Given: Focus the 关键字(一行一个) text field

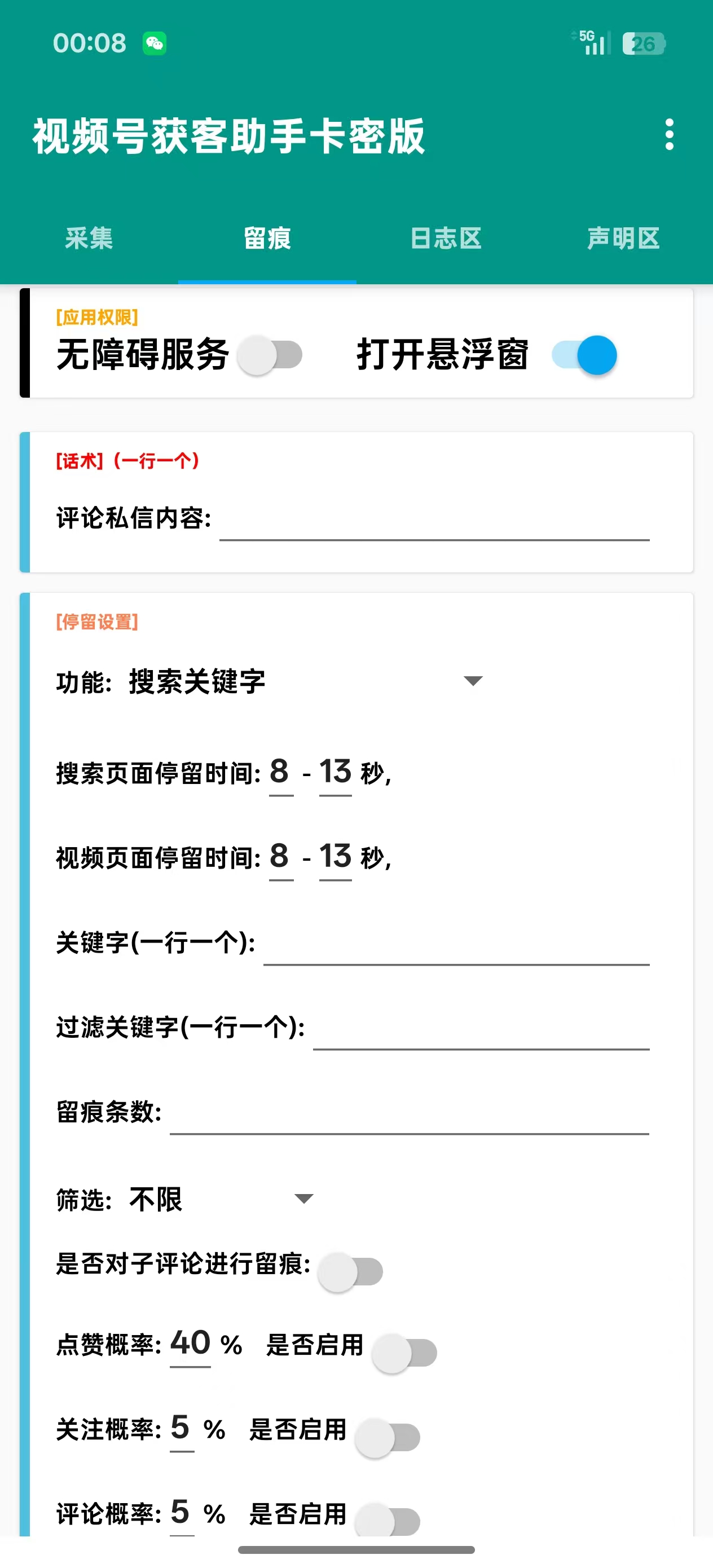Looking at the screenshot, I should (456, 945).
